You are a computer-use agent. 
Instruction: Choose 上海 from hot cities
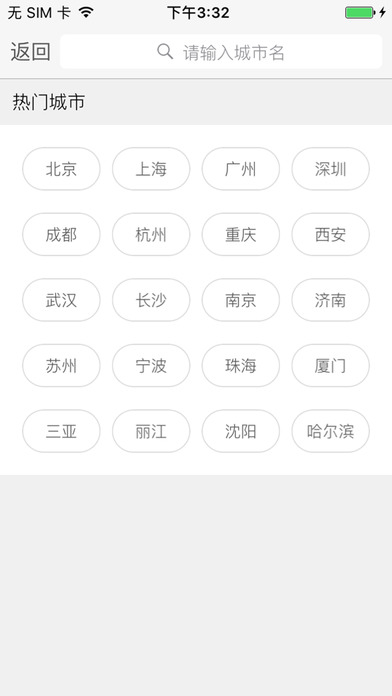[151, 169]
